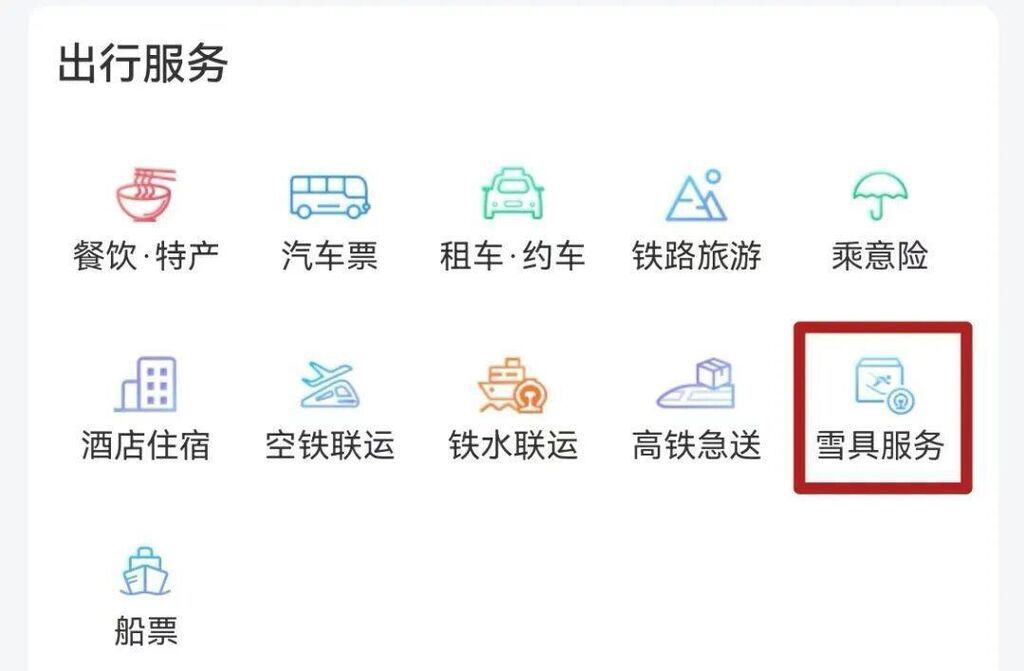This screenshot has width=1024, height=671.
Task: Select 租车·约车 car rental service
Action: pos(512,218)
